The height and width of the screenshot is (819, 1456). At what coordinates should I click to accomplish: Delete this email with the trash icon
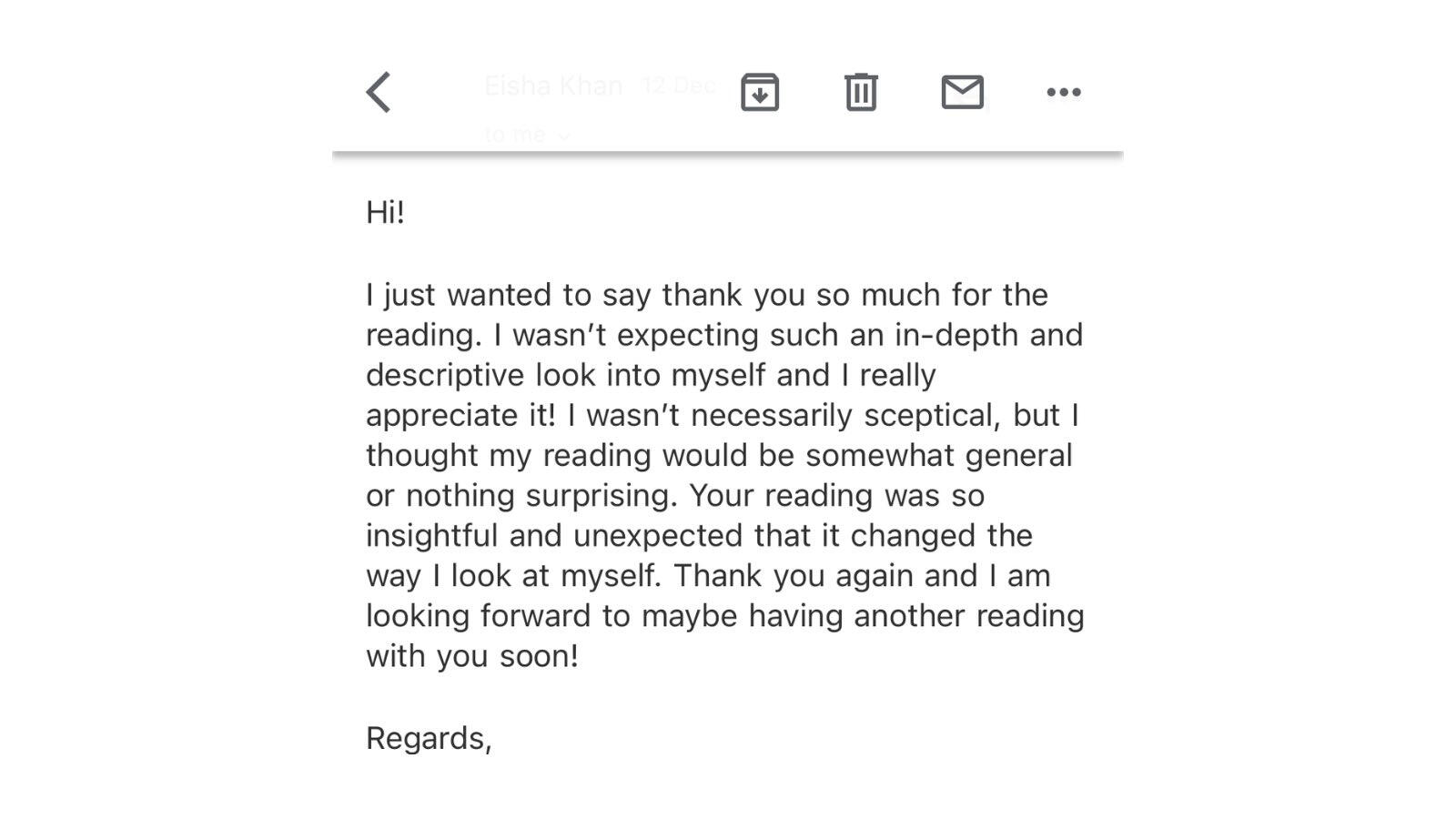point(861,92)
